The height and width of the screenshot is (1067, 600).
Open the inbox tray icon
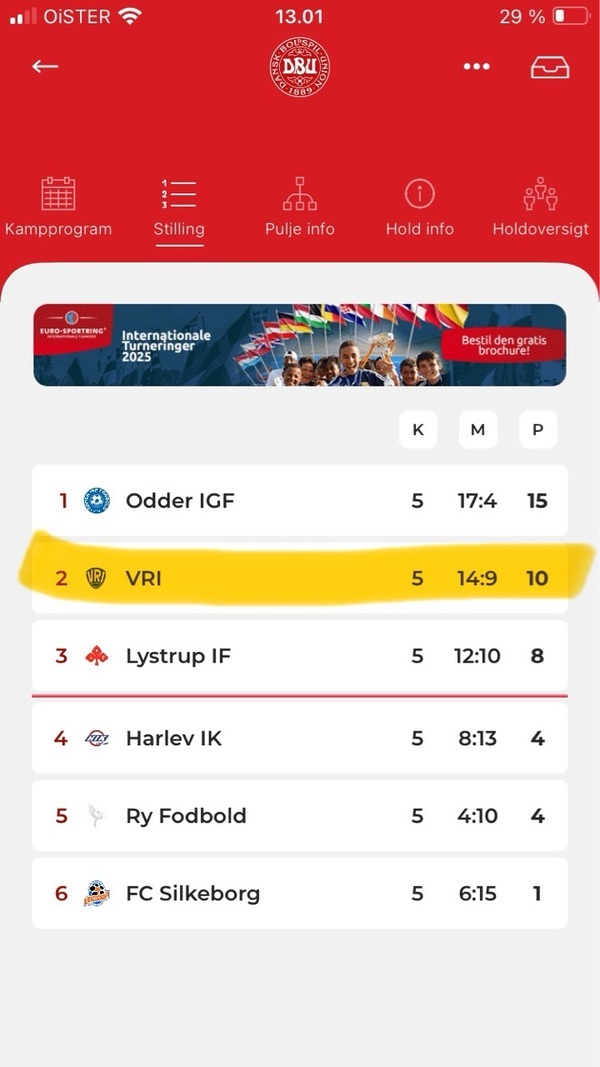point(550,67)
